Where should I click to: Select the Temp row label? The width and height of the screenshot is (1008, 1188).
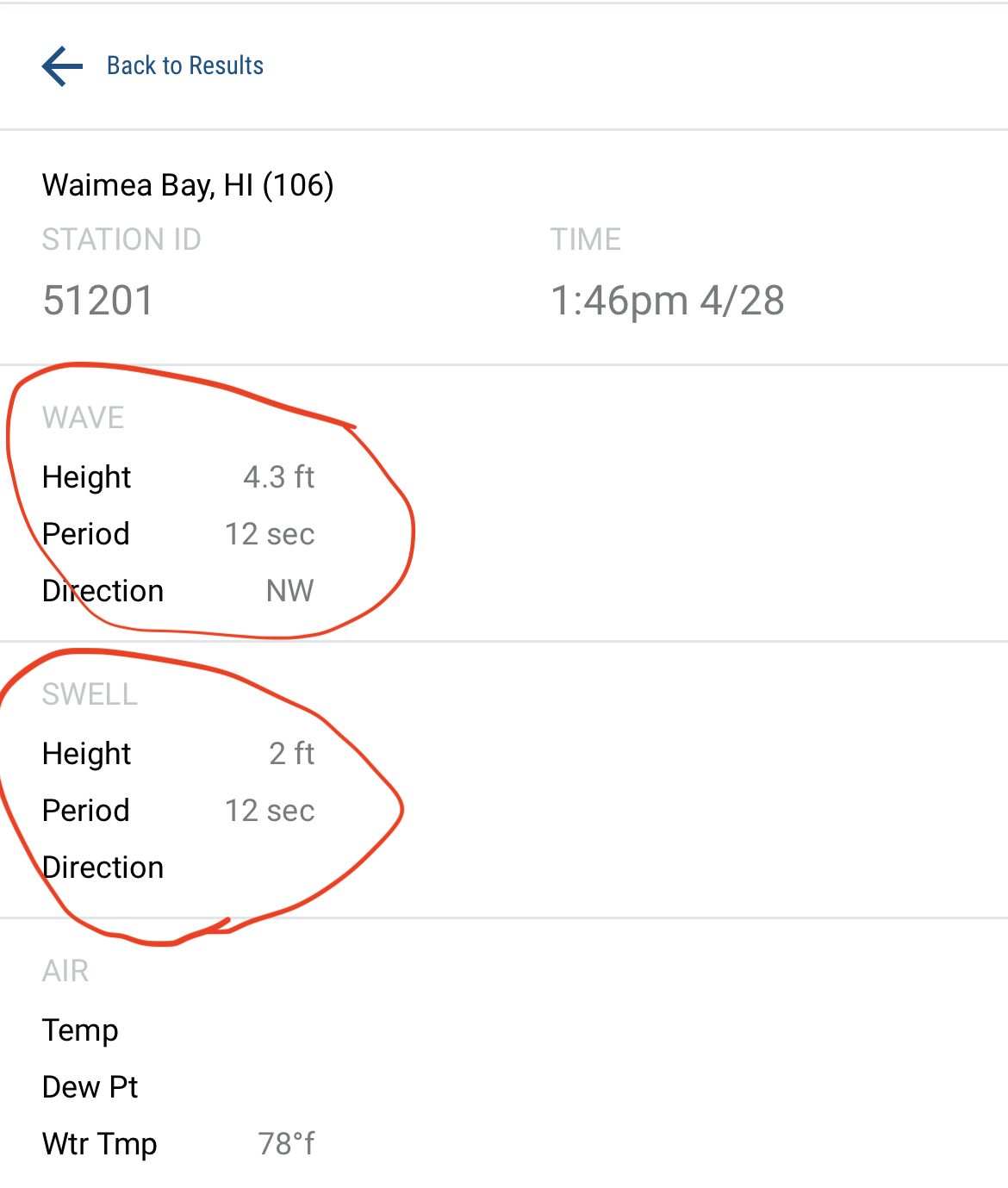pyautogui.click(x=80, y=1030)
